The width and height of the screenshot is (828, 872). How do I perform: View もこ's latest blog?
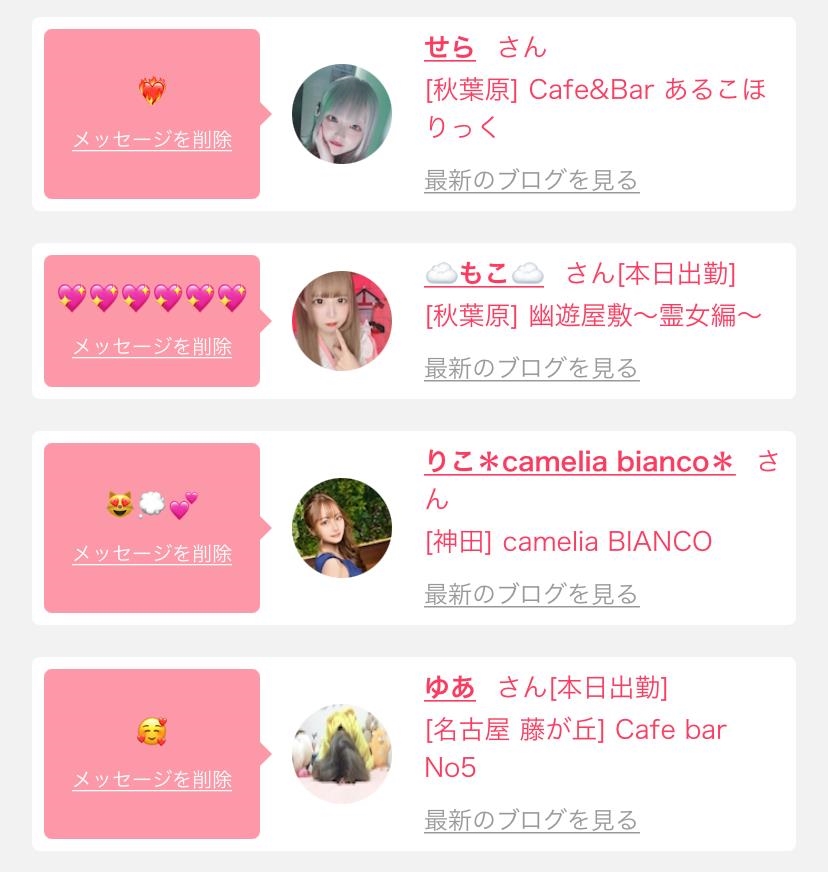point(531,368)
